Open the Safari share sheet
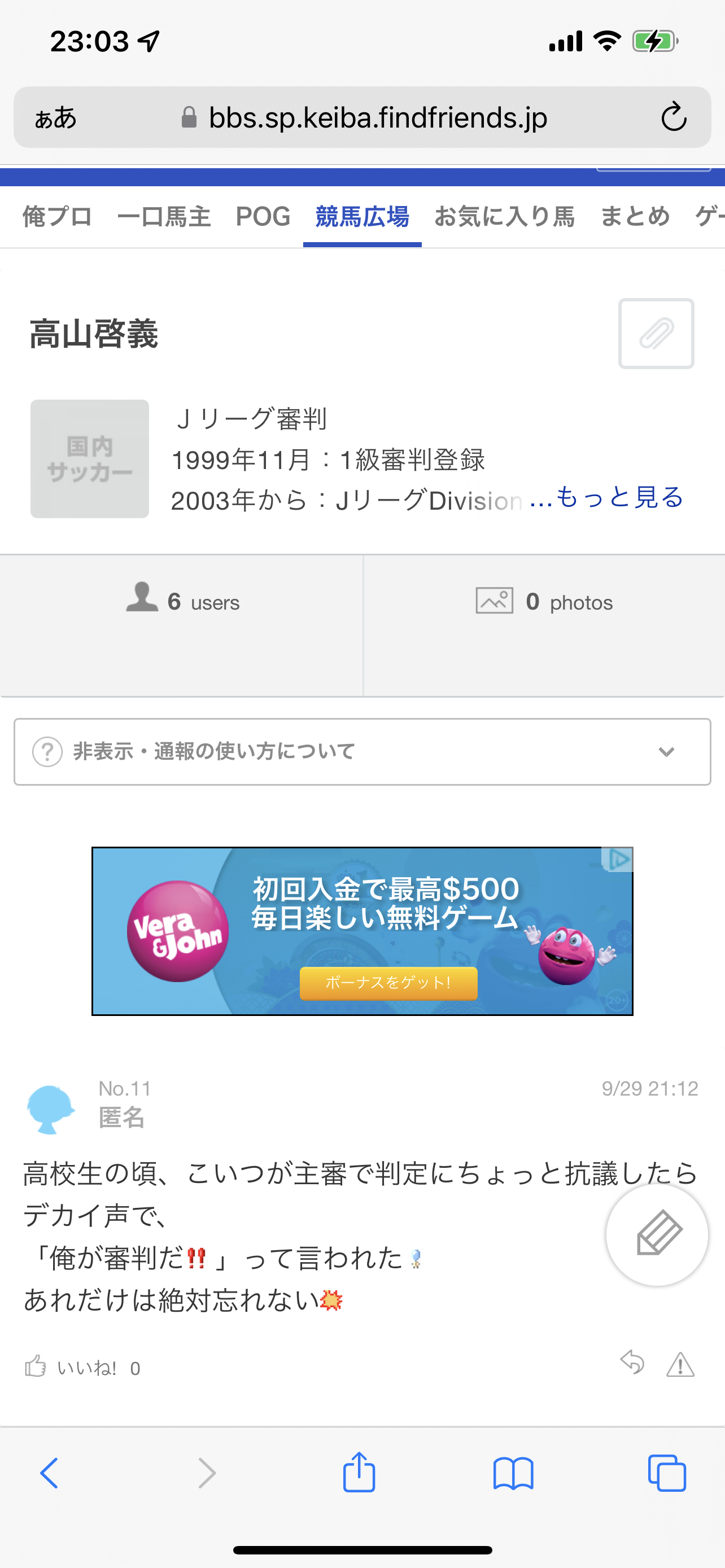 [359, 1473]
